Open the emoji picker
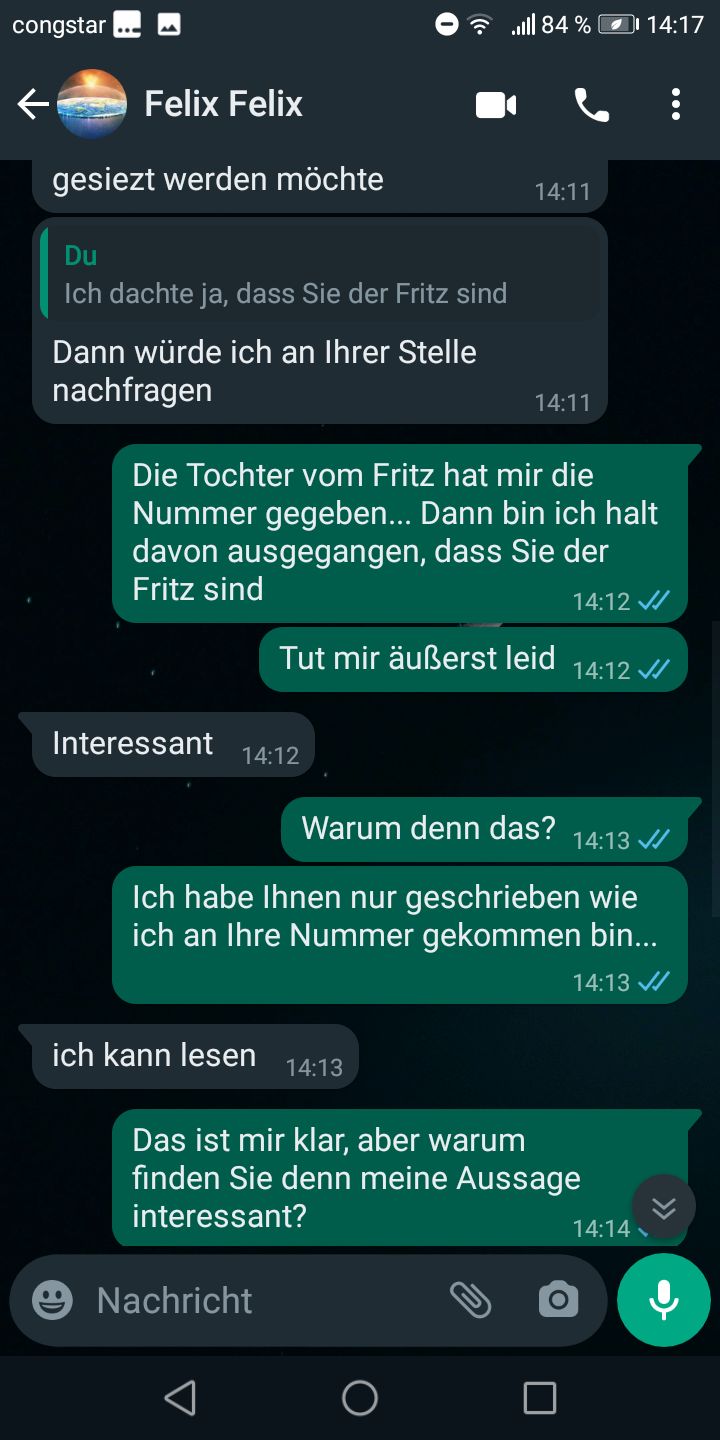This screenshot has height=1440, width=720. tap(52, 1300)
